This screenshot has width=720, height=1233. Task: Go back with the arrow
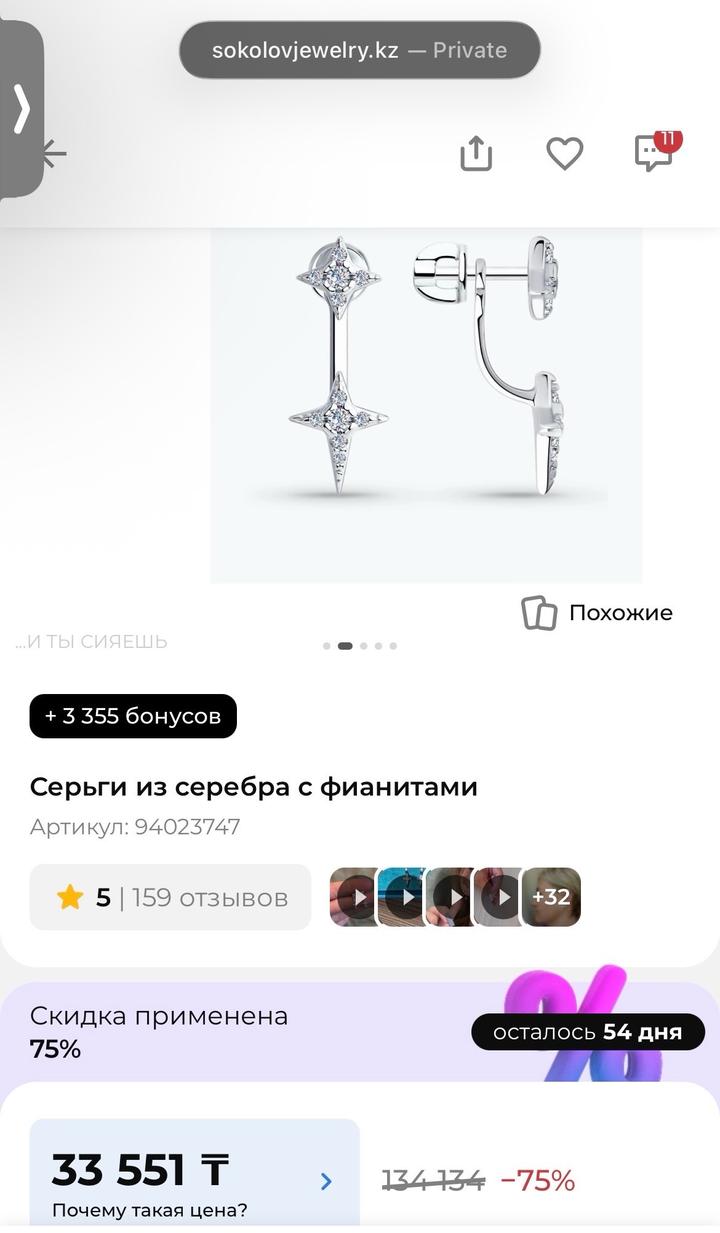pyautogui.click(x=55, y=153)
